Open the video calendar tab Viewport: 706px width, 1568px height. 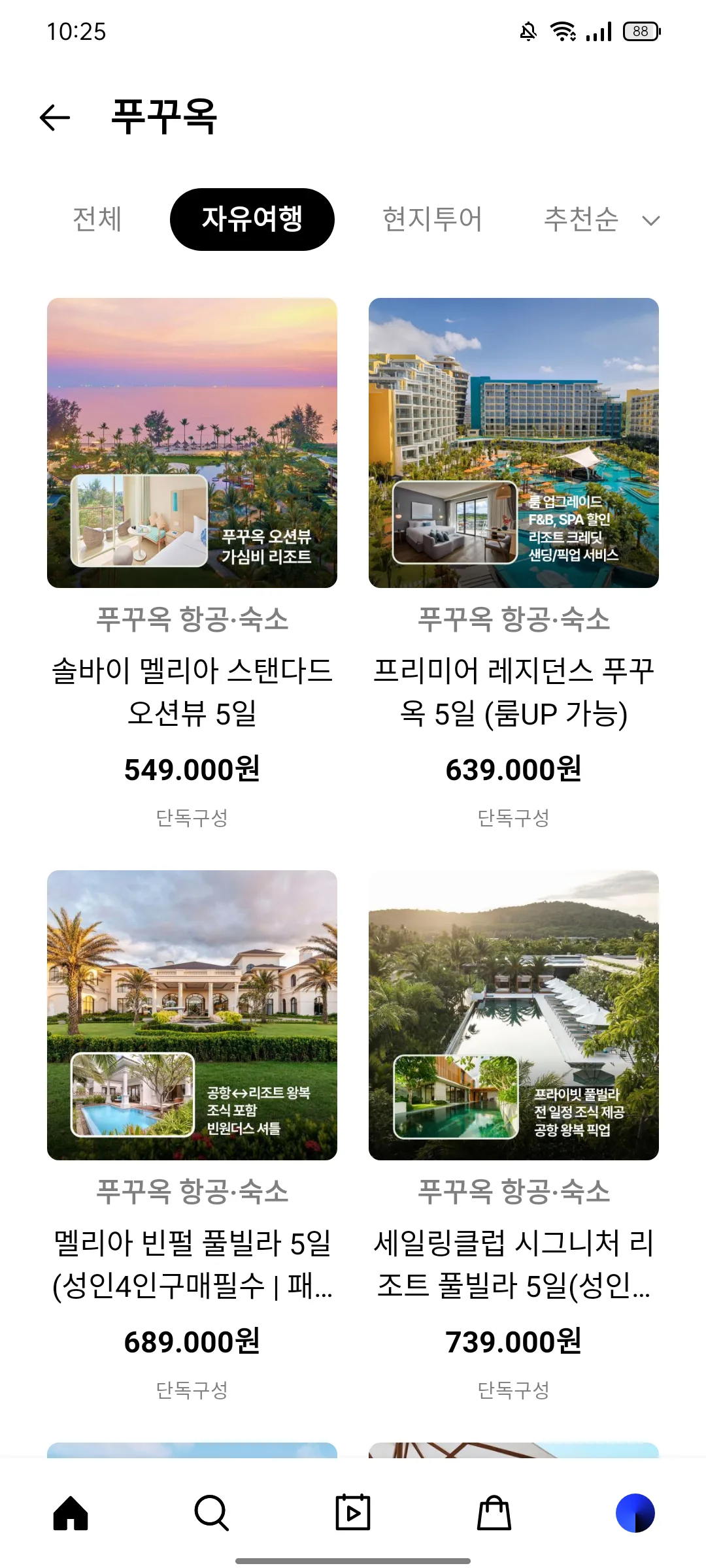tap(353, 1513)
